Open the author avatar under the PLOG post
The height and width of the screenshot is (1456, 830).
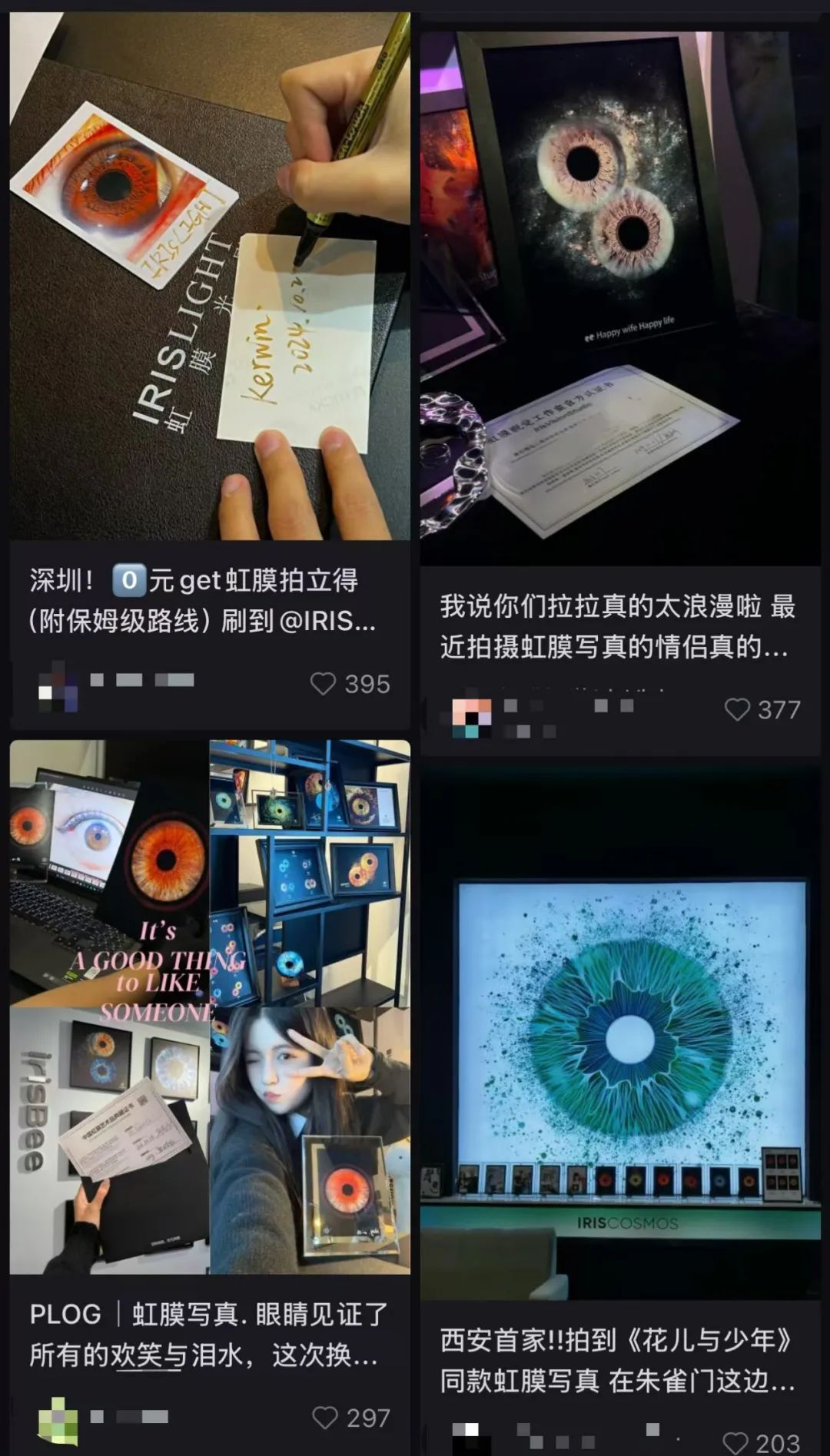pyautogui.click(x=58, y=1419)
